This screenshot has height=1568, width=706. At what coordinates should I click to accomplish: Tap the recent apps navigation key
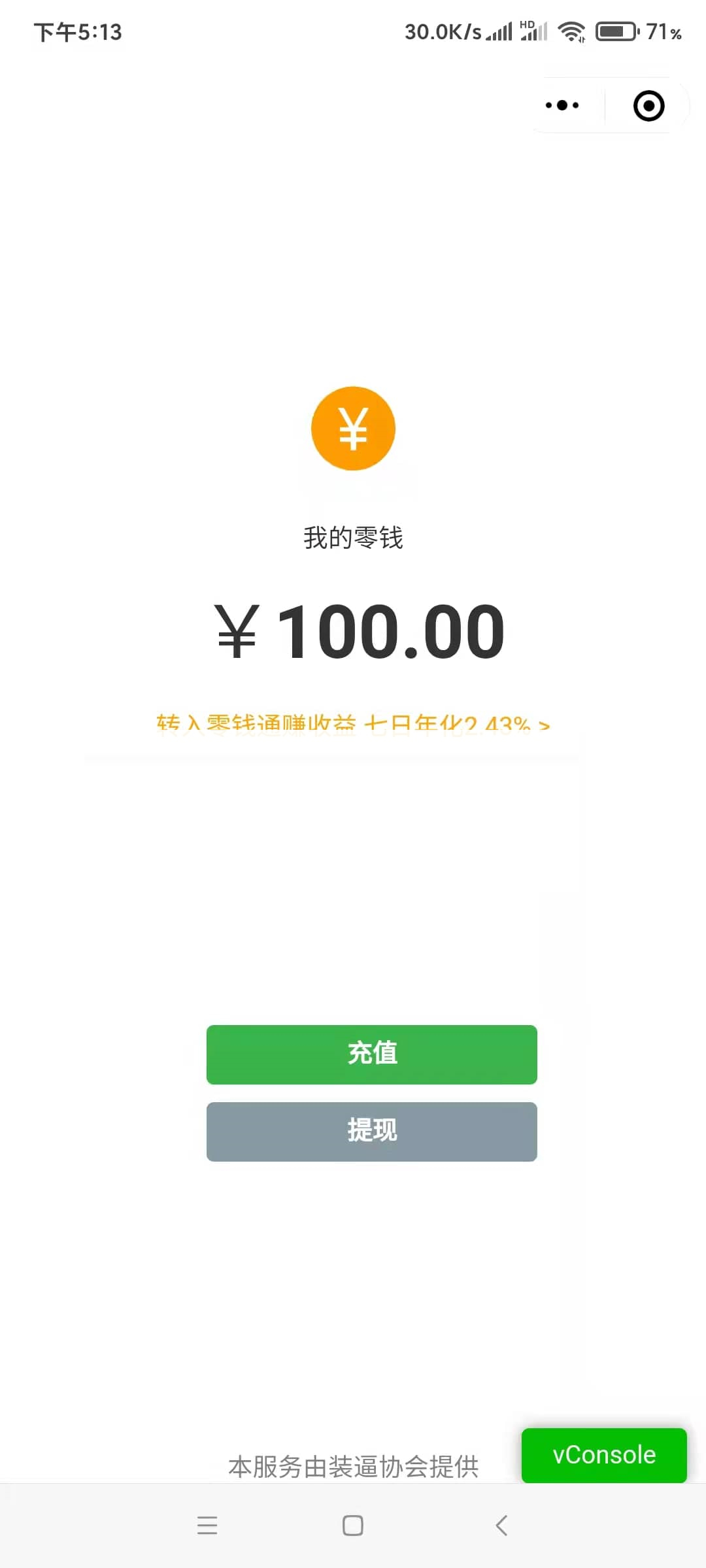(x=208, y=1526)
